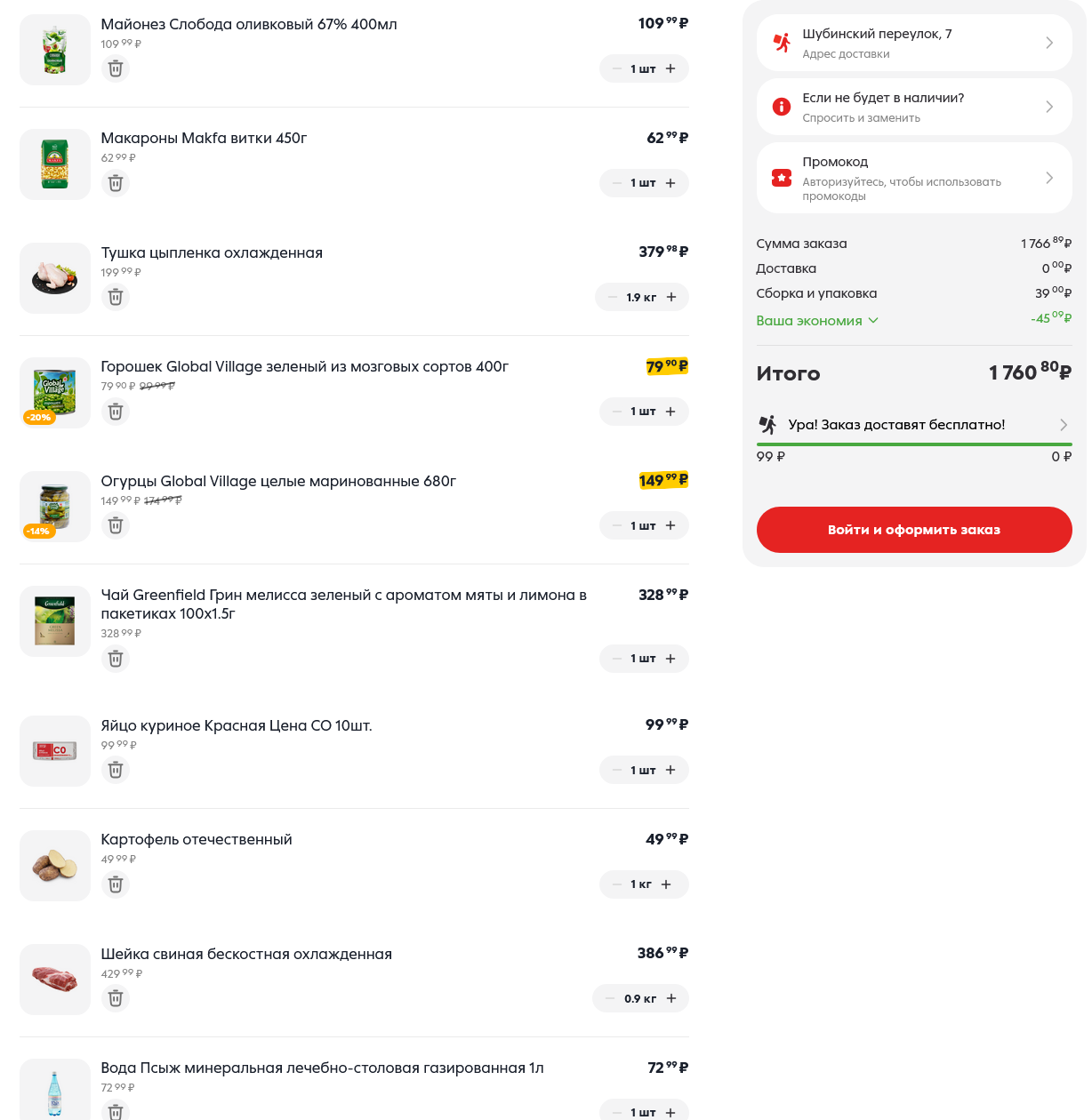The image size is (1092, 1120).
Task: Add more weight of Шейка свиная
Action: click(671, 998)
